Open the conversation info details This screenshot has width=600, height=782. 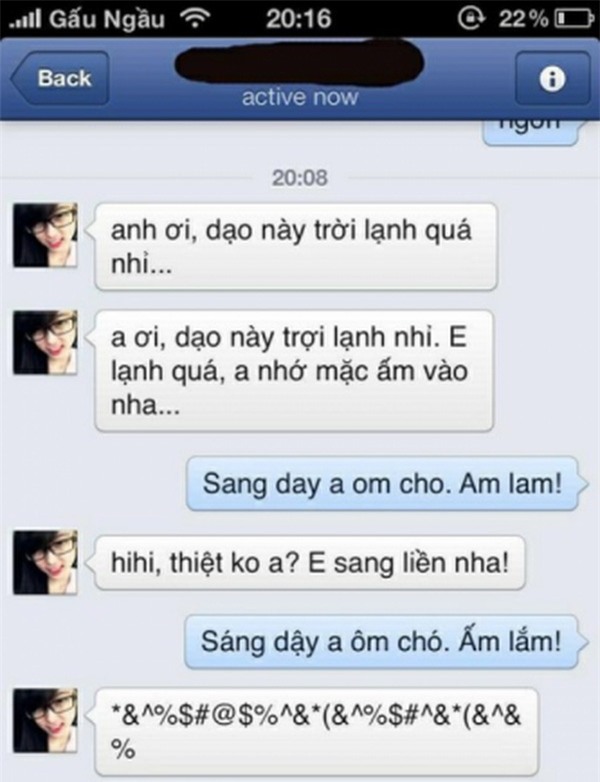[x=552, y=80]
